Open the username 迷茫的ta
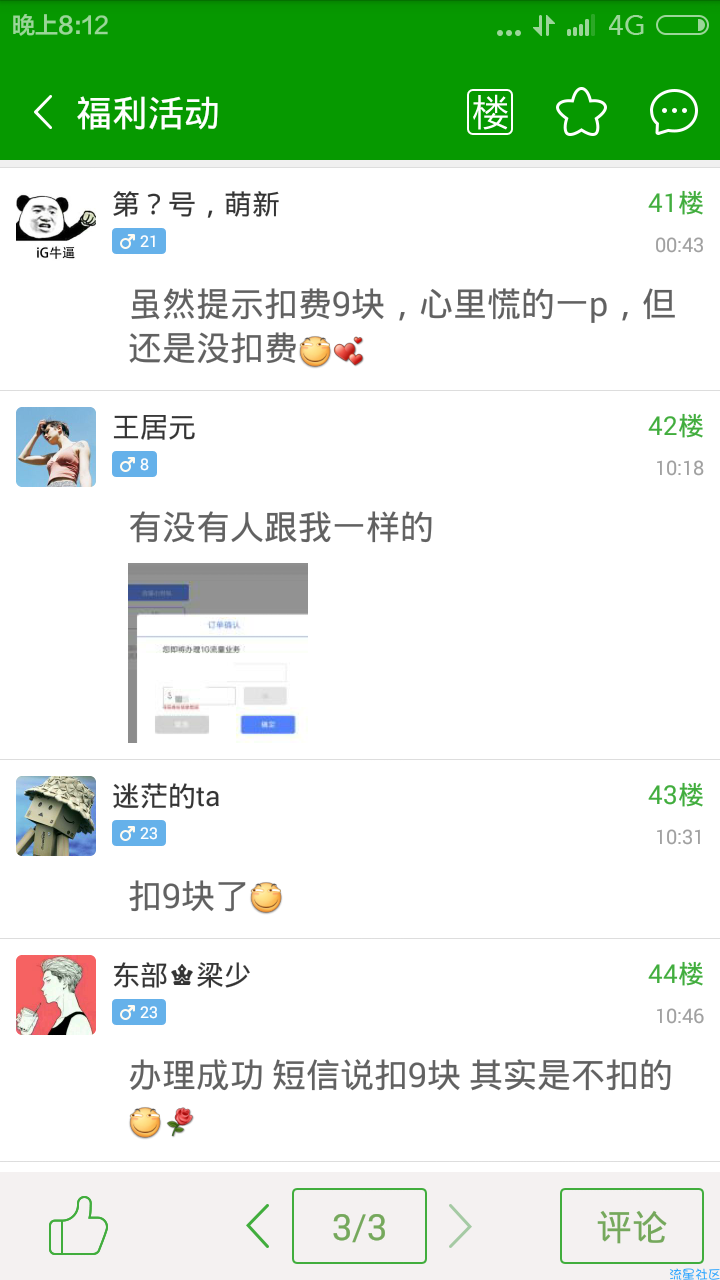 [x=166, y=797]
